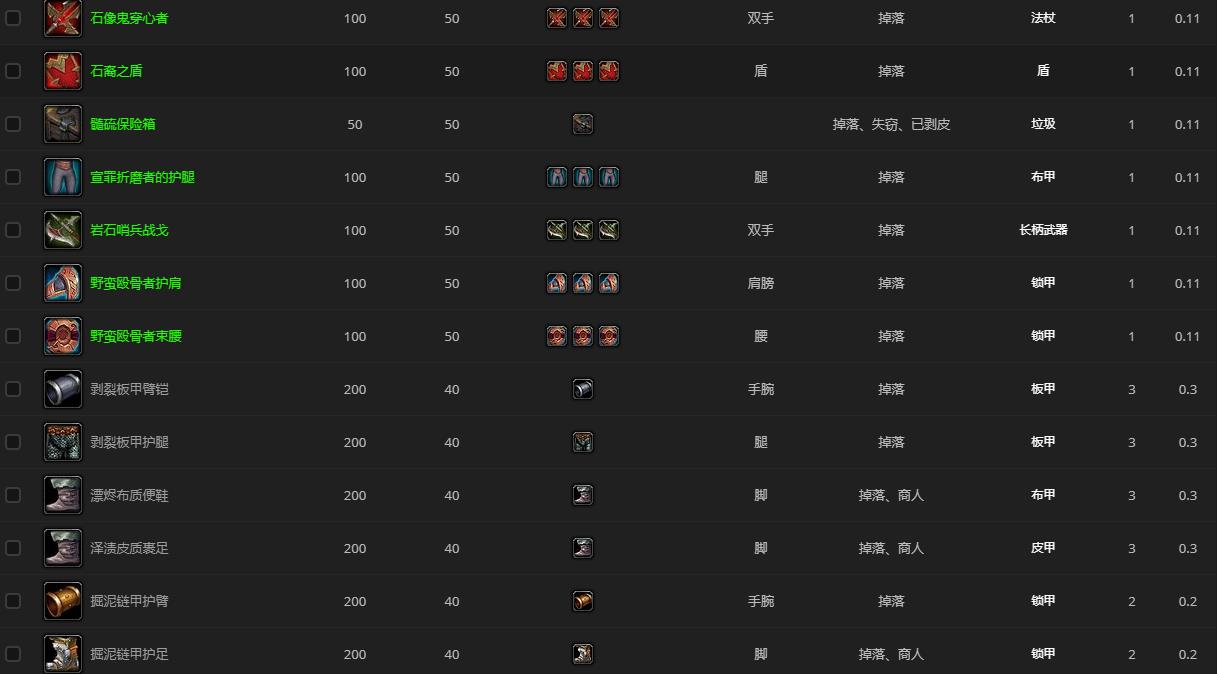
Task: Tick the checkbox for 石裔之盾
Action: tap(13, 71)
